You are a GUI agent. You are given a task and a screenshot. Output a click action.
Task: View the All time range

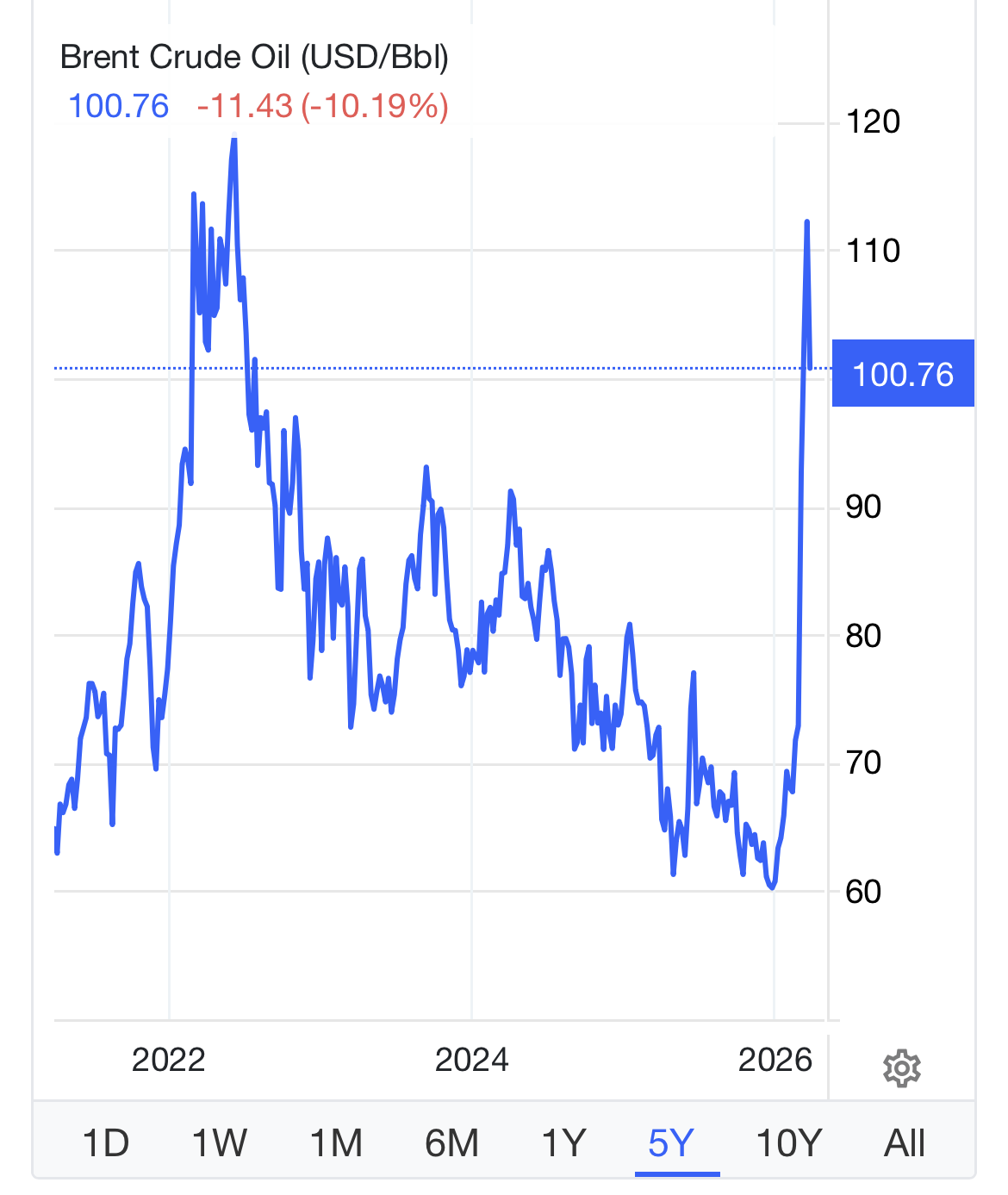(905, 1143)
